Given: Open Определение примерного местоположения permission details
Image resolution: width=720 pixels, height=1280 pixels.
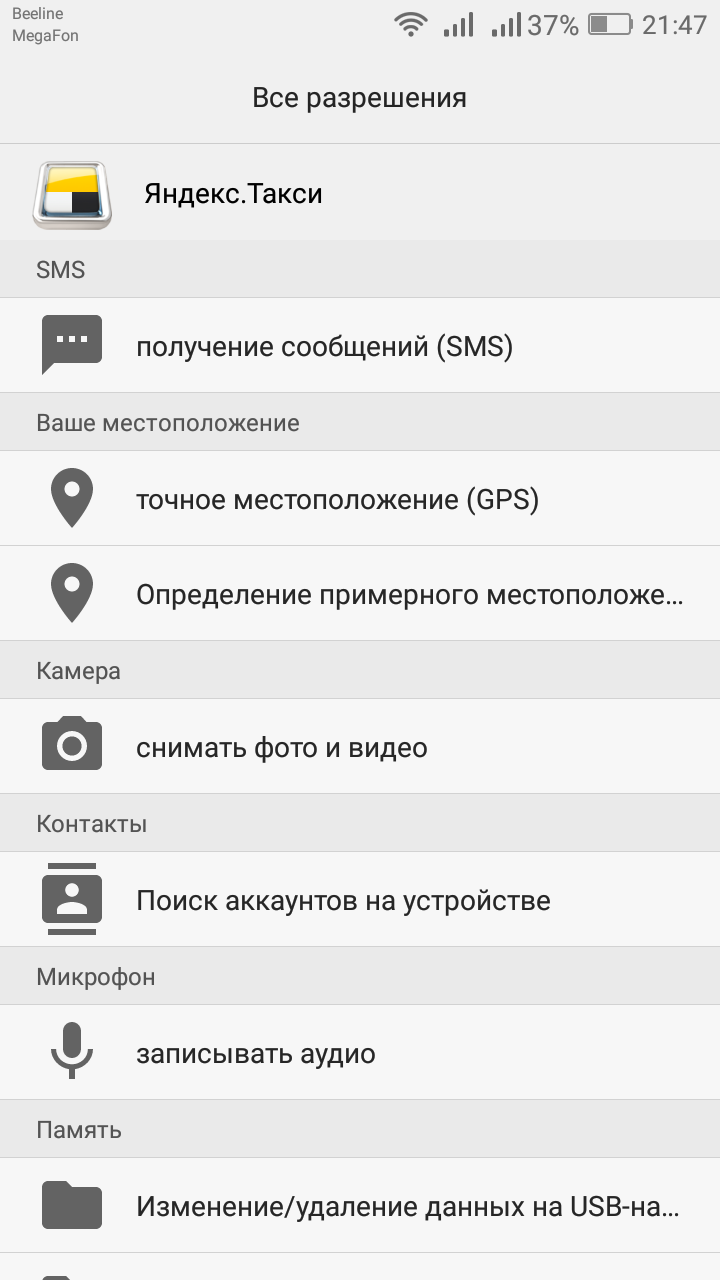Looking at the screenshot, I should (360, 593).
